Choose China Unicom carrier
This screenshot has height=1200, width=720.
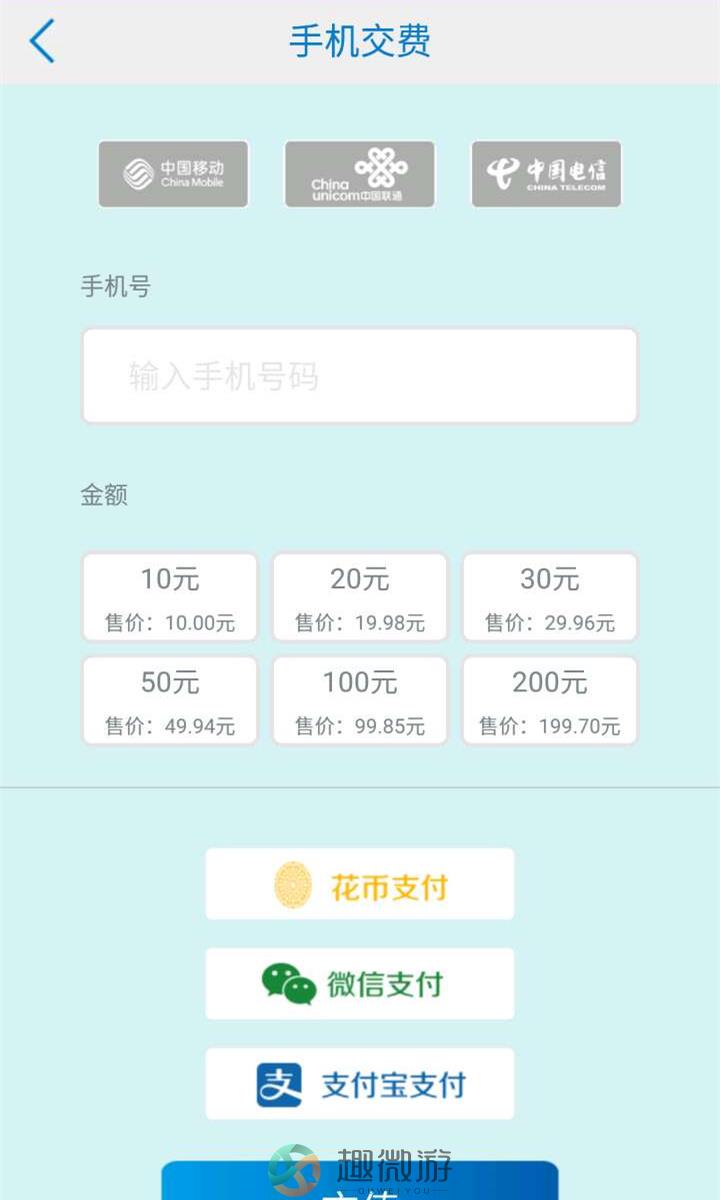360,174
